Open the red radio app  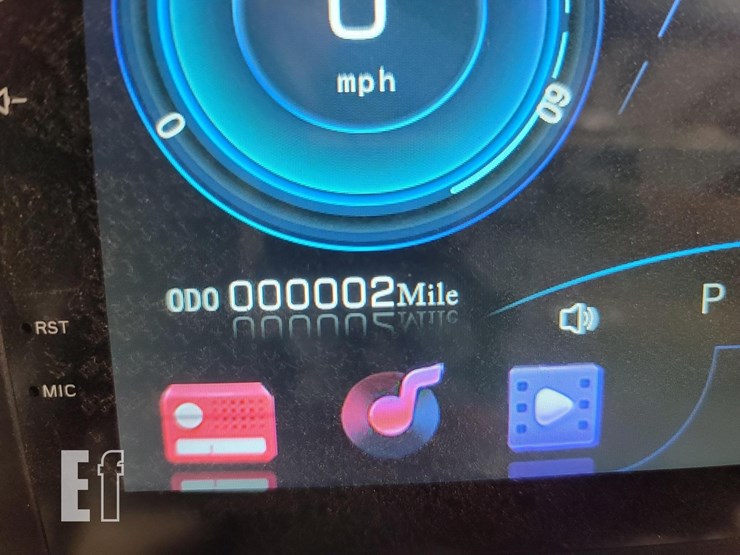click(x=219, y=421)
